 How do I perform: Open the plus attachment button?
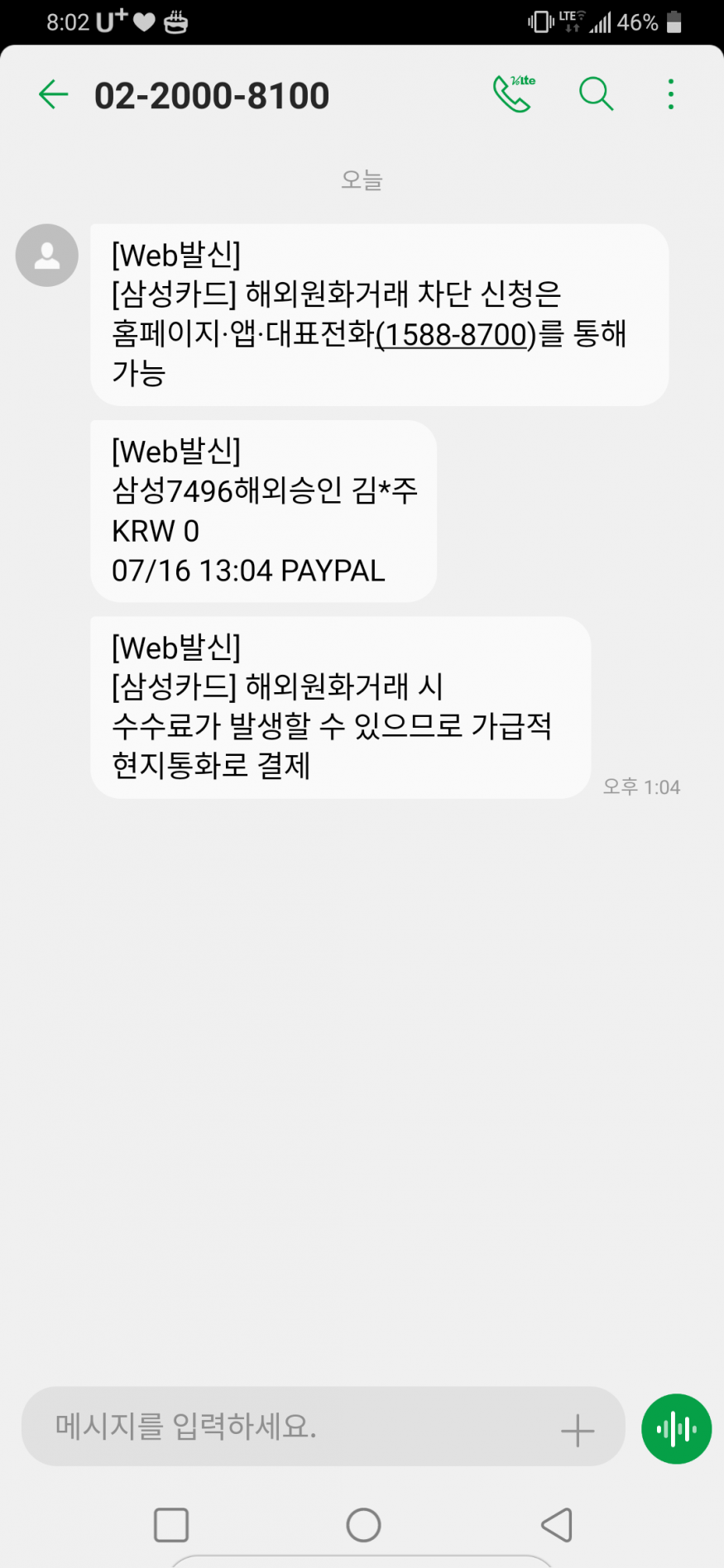[577, 1430]
